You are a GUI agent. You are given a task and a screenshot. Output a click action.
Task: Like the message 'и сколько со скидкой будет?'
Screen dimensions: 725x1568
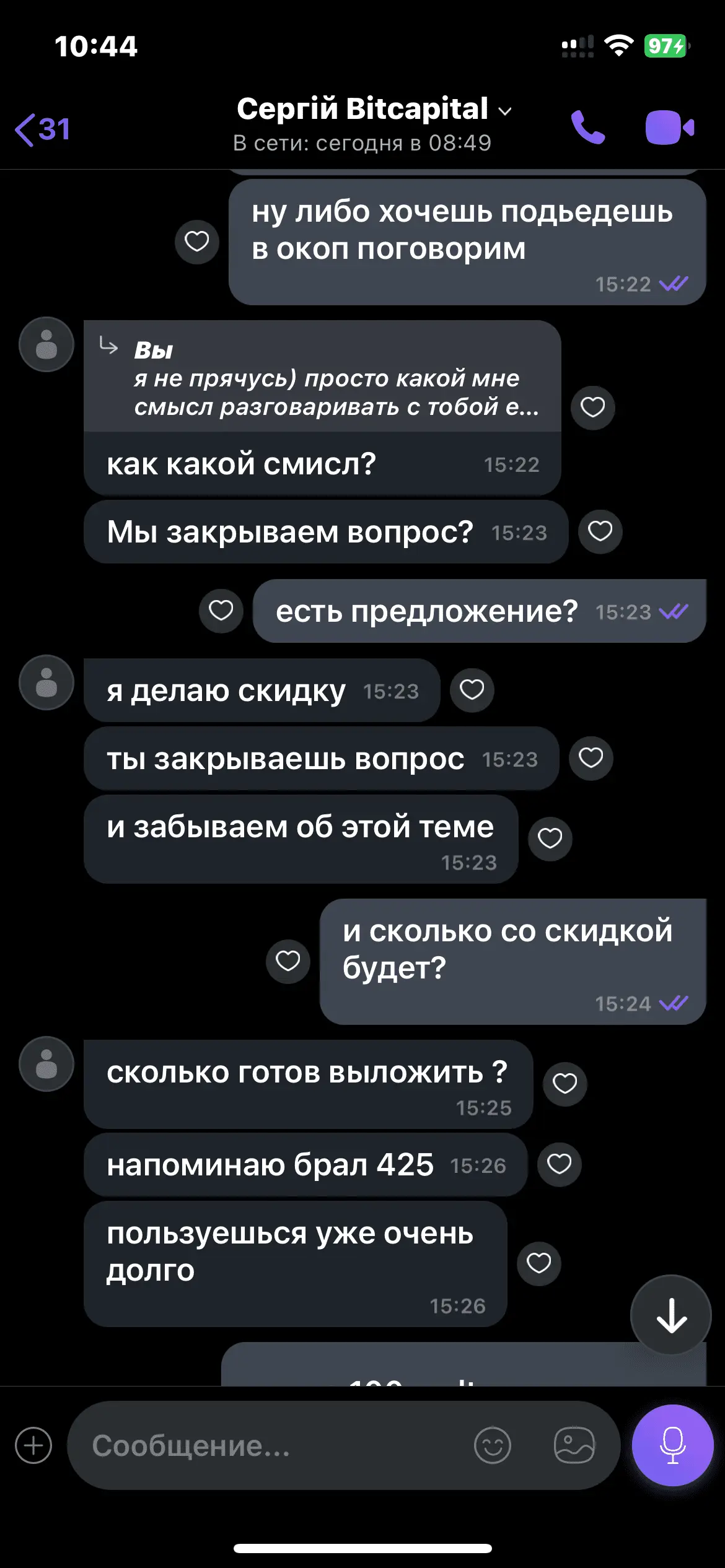288,961
